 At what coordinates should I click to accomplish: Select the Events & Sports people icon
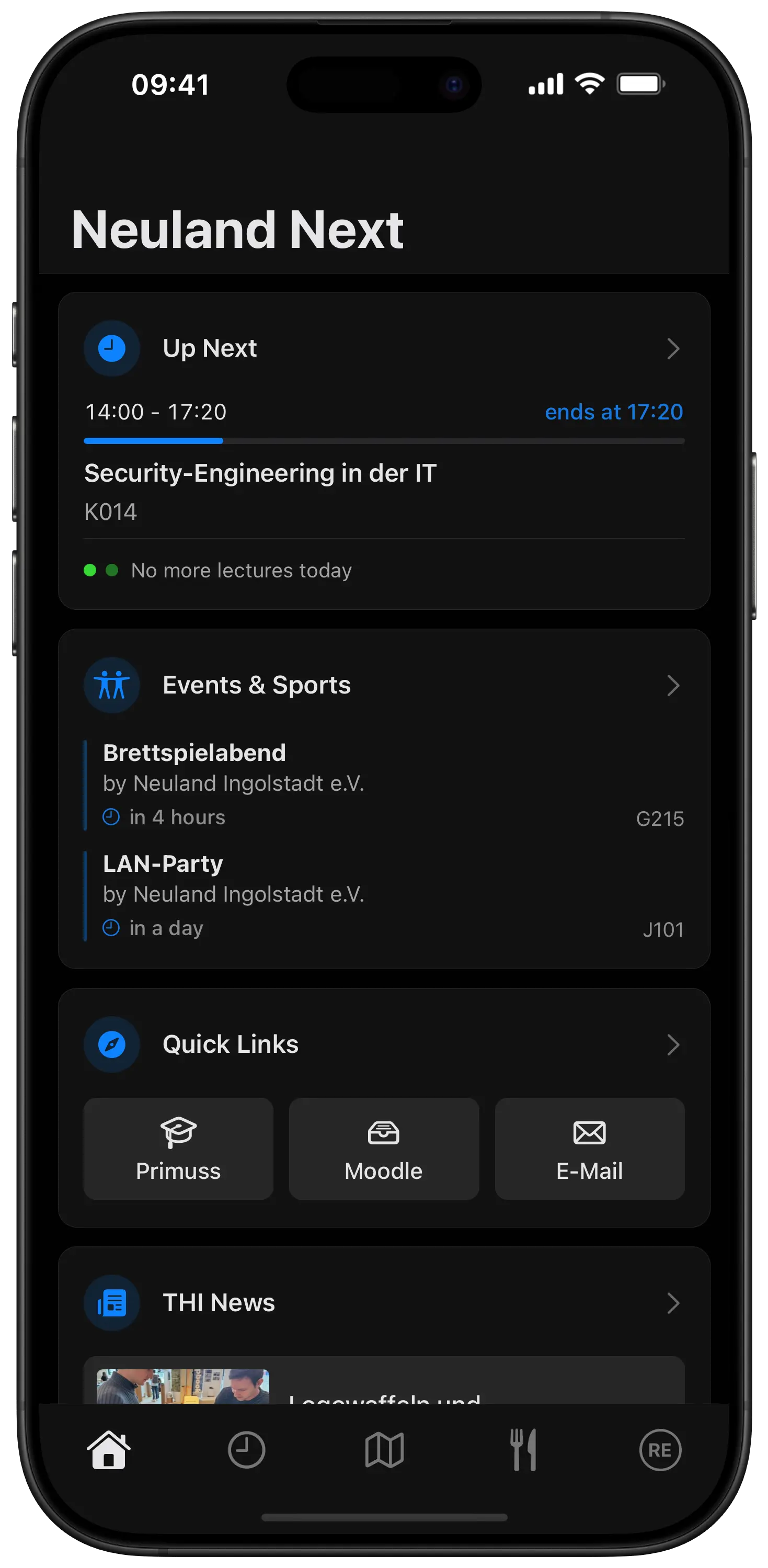(x=111, y=684)
